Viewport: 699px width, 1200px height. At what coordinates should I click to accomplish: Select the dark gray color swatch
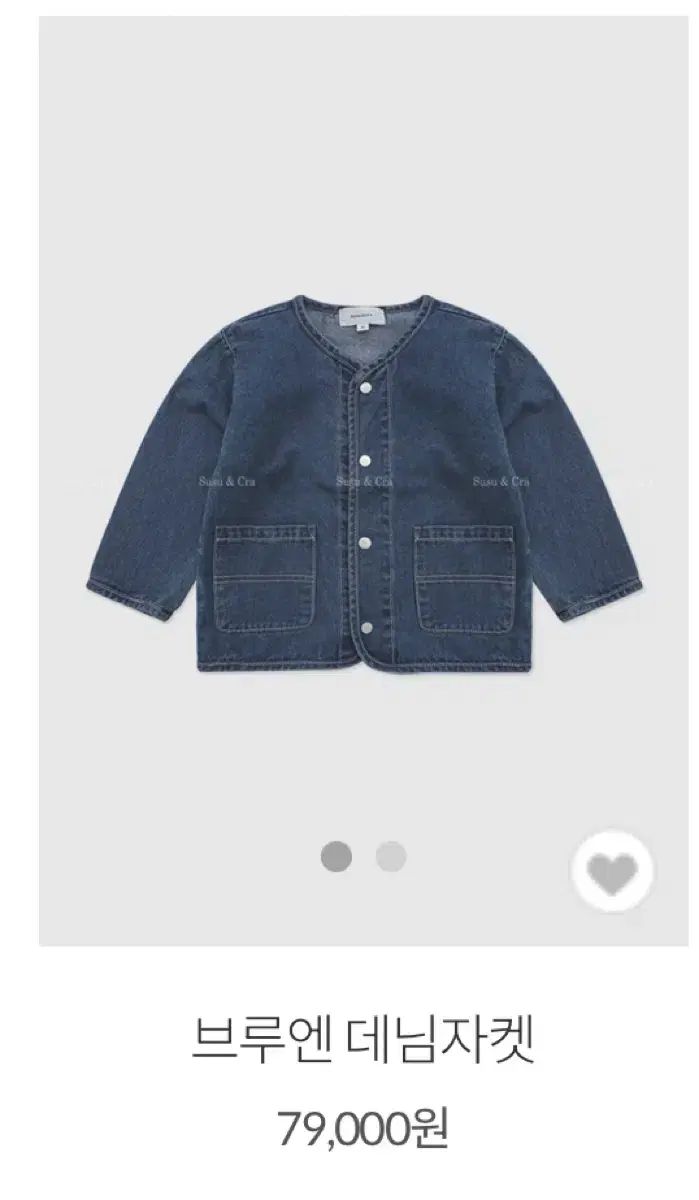point(336,856)
